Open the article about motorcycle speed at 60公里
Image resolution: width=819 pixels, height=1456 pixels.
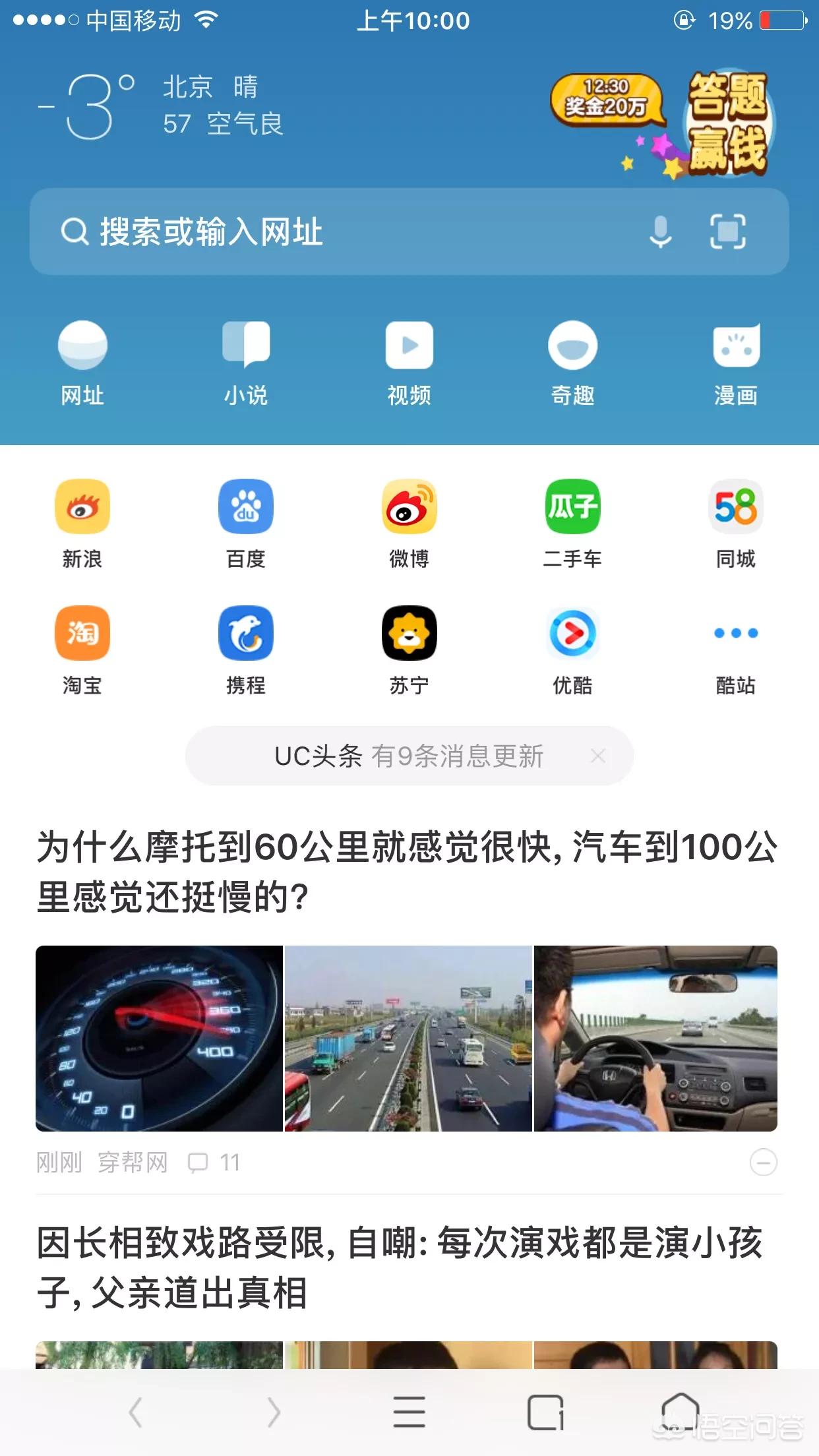click(407, 872)
